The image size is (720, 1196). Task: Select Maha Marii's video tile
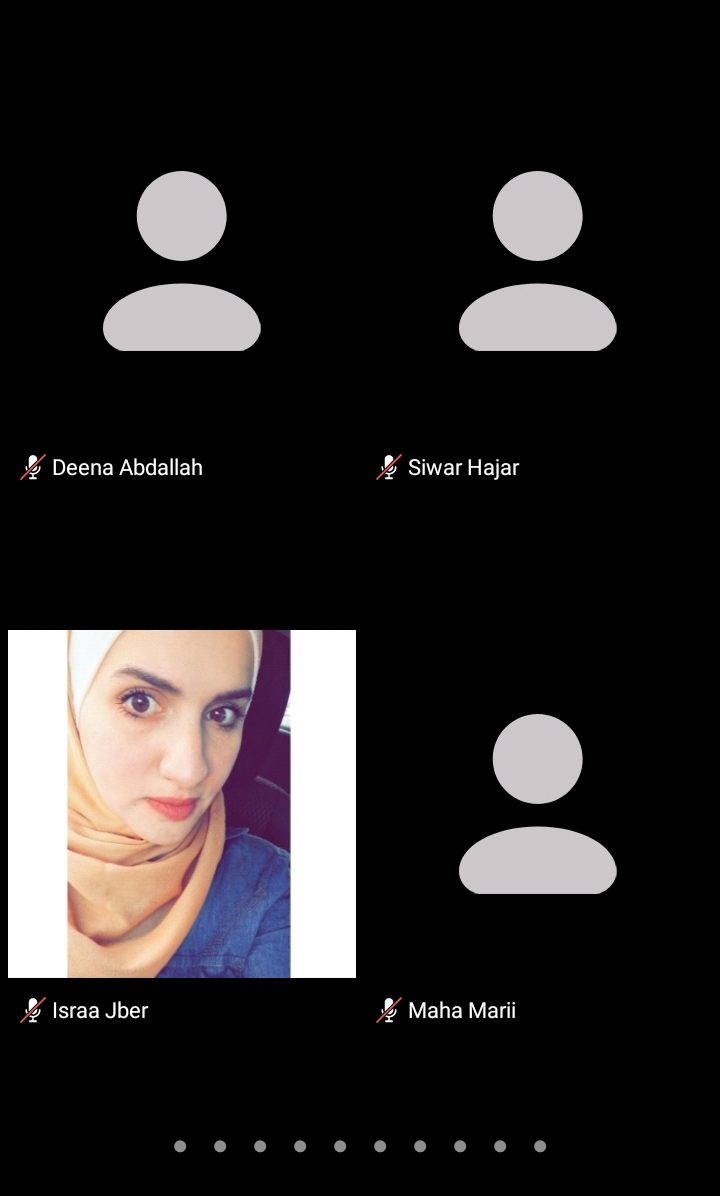pyautogui.click(x=538, y=804)
